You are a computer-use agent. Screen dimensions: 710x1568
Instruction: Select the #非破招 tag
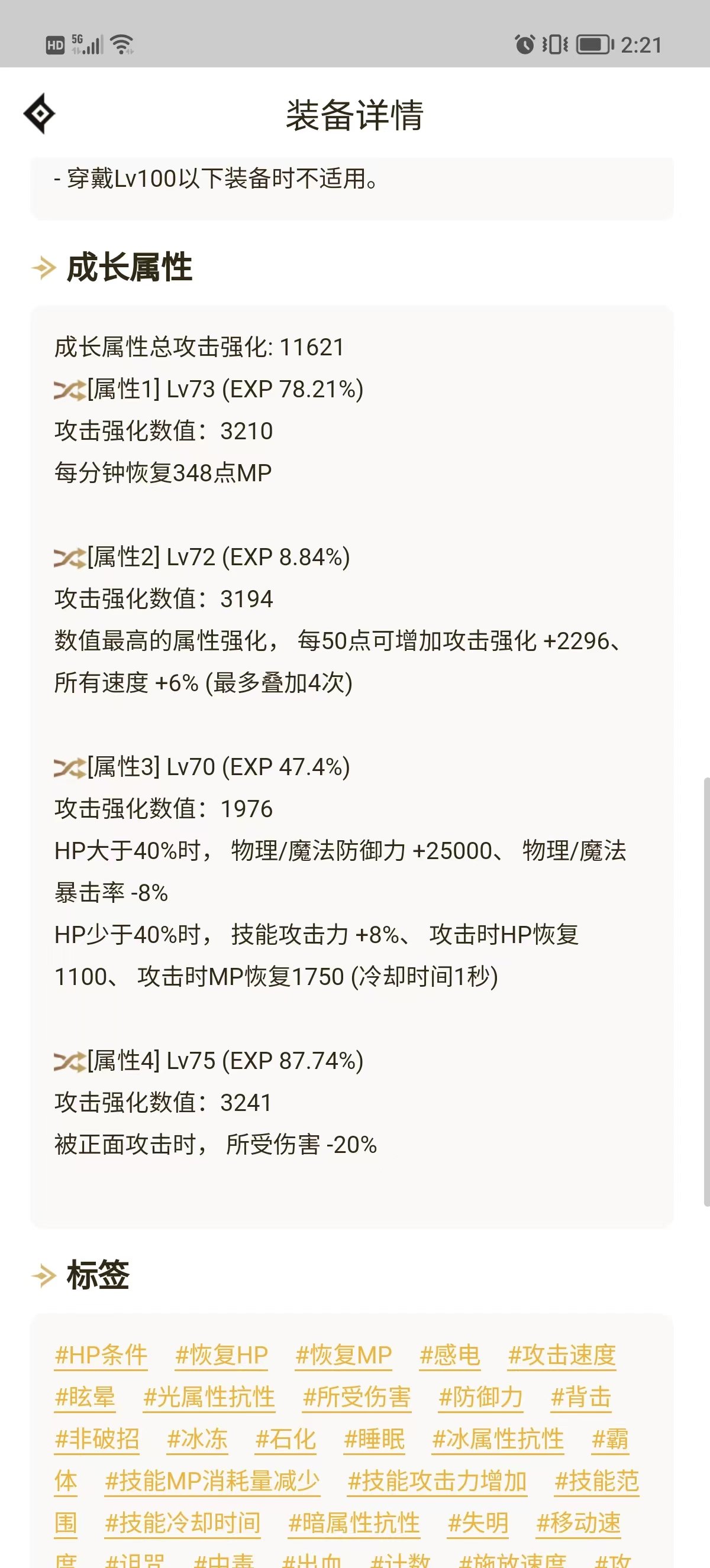click(97, 1440)
